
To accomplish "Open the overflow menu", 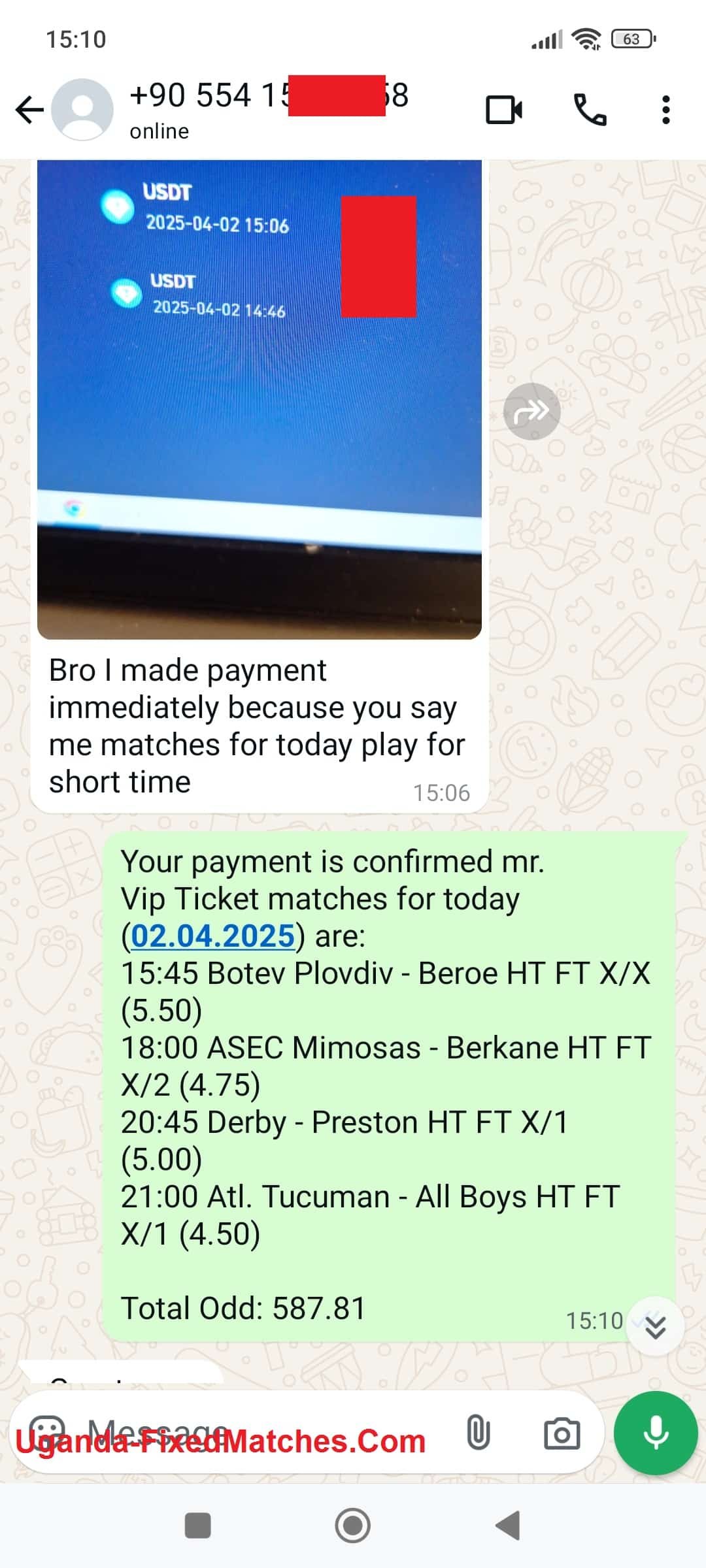I will point(665,110).
